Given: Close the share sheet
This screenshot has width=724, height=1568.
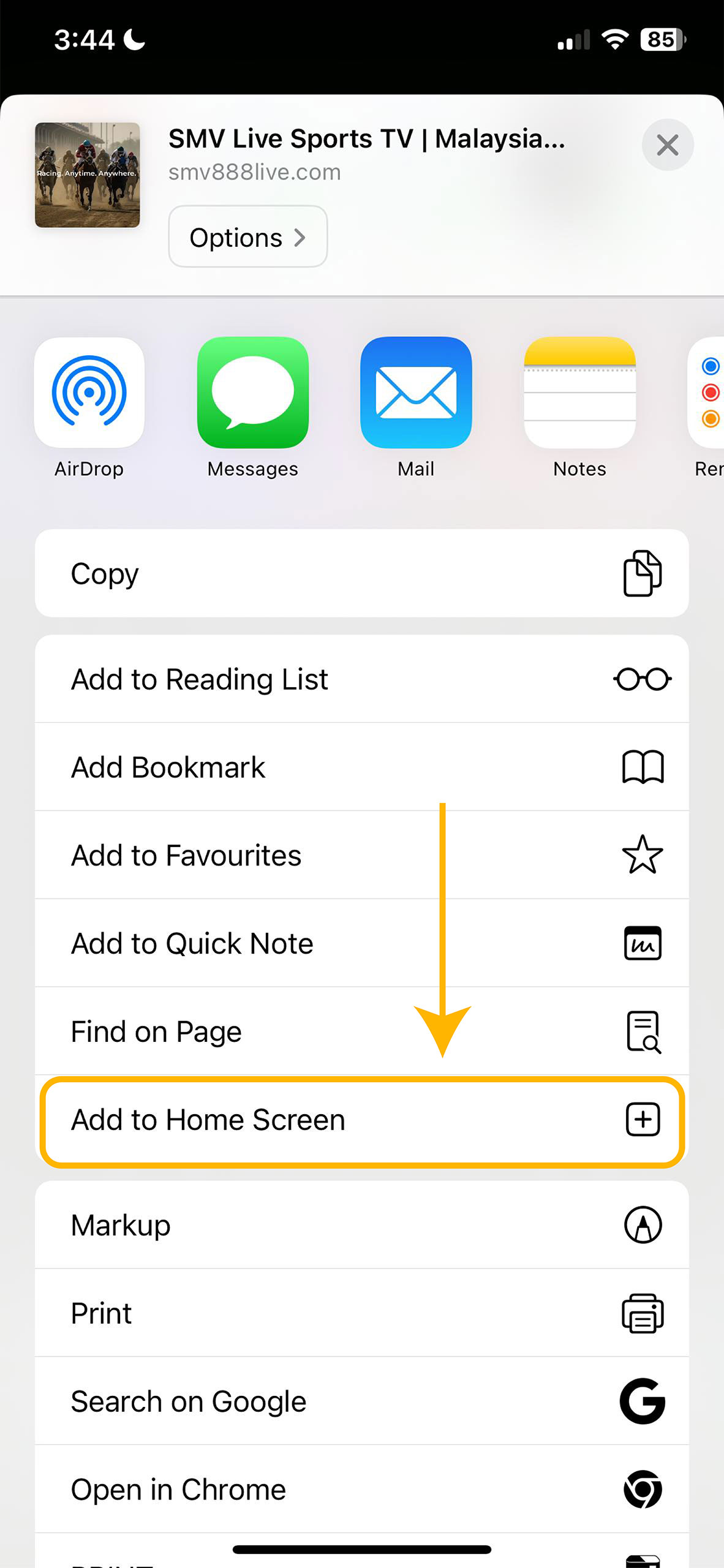Looking at the screenshot, I should pyautogui.click(x=667, y=145).
